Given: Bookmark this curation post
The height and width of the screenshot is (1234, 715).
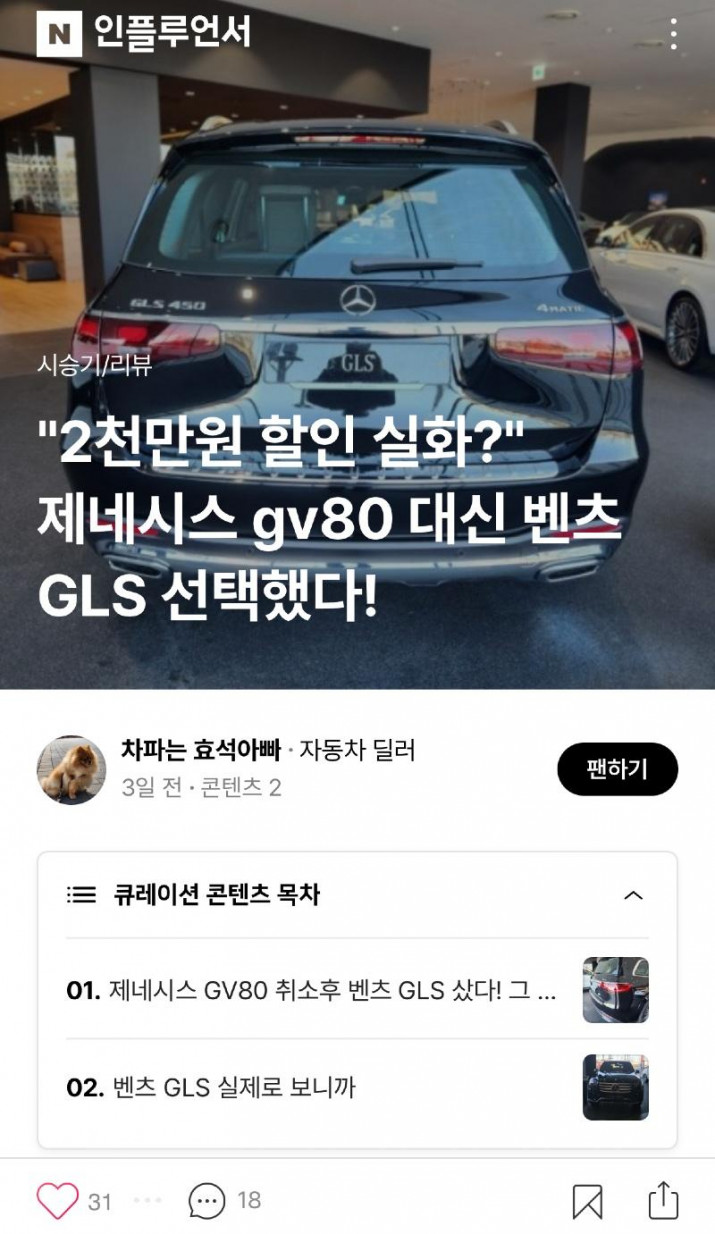Looking at the screenshot, I should [587, 1201].
